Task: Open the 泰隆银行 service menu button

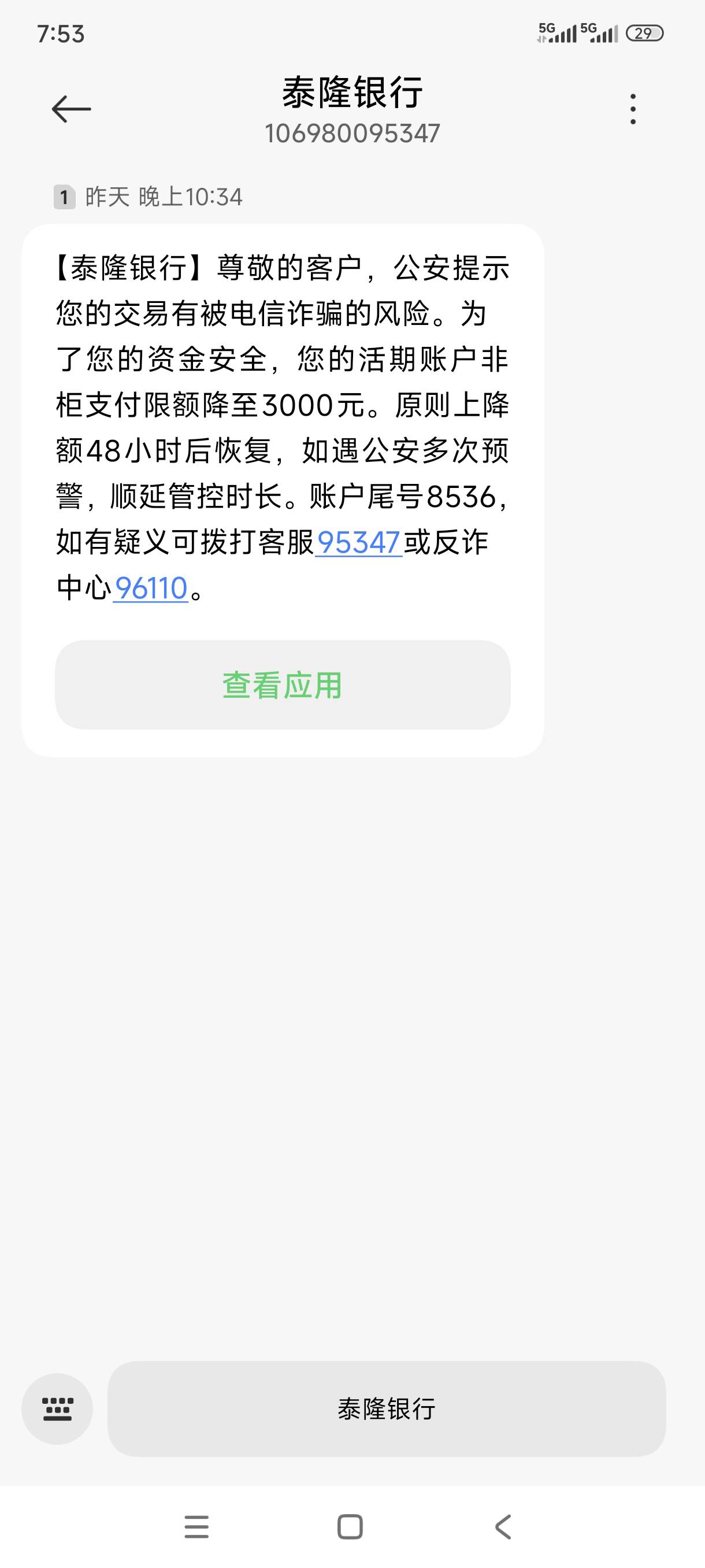Action: (387, 1408)
